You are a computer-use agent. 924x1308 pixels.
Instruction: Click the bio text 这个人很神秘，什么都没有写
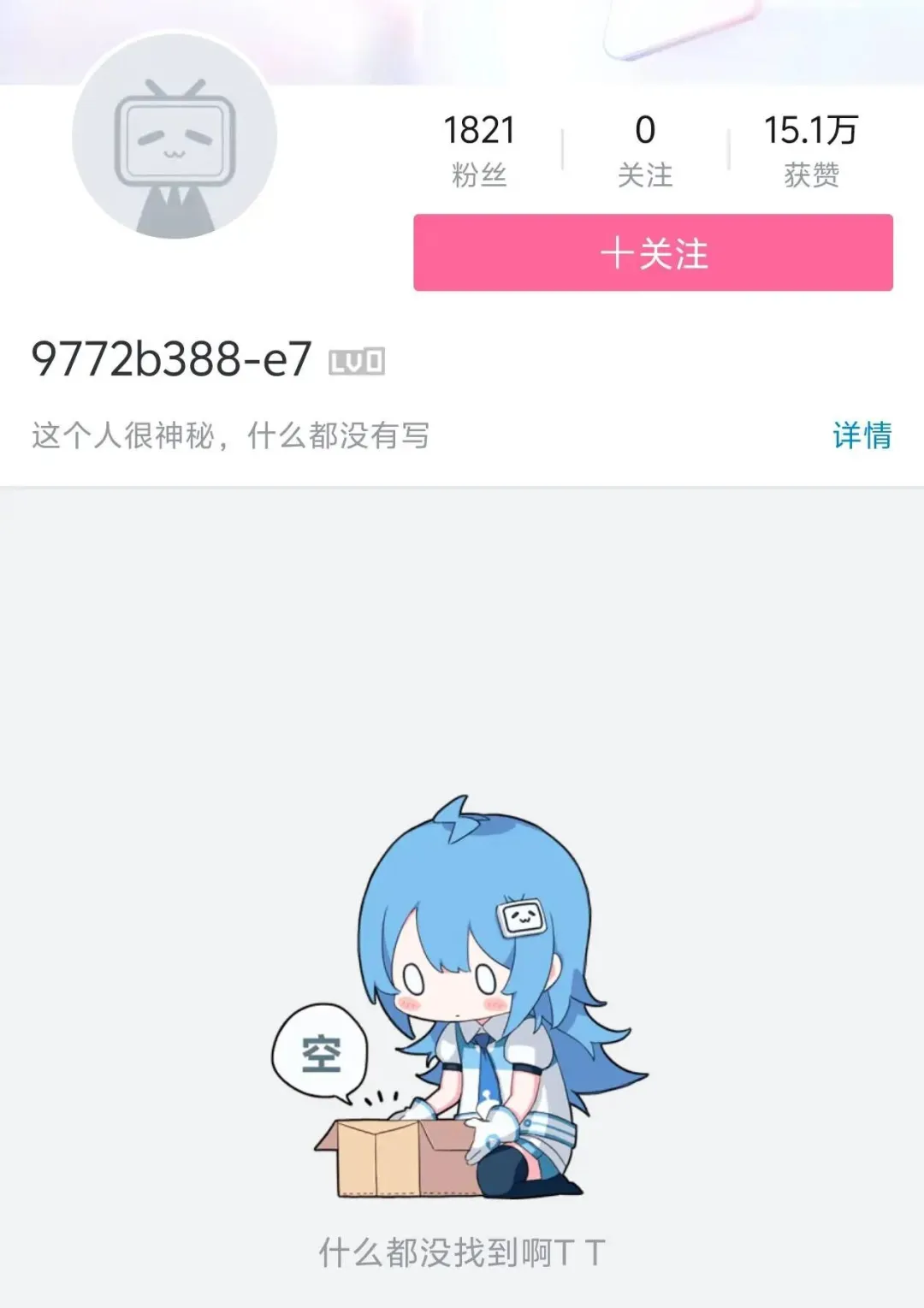(232, 435)
